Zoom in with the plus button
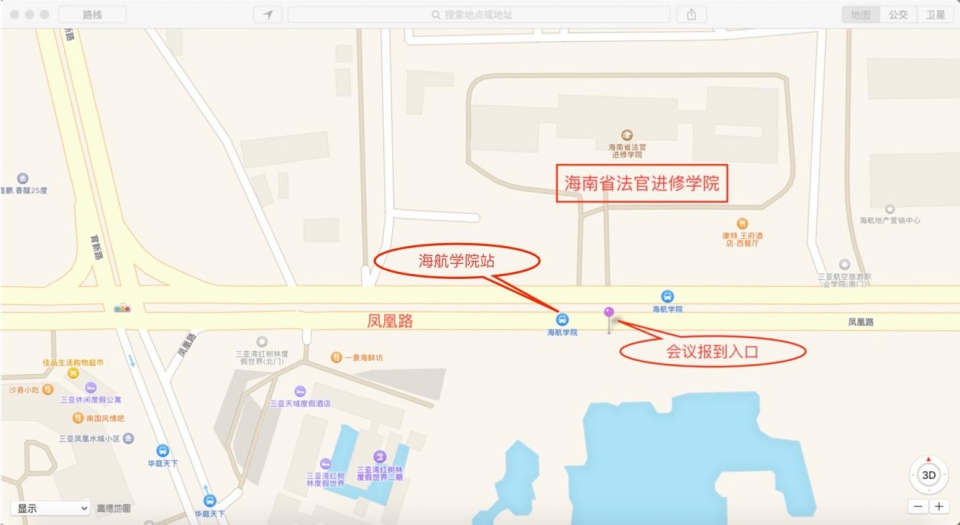This screenshot has height=525, width=960. pyautogui.click(x=938, y=507)
